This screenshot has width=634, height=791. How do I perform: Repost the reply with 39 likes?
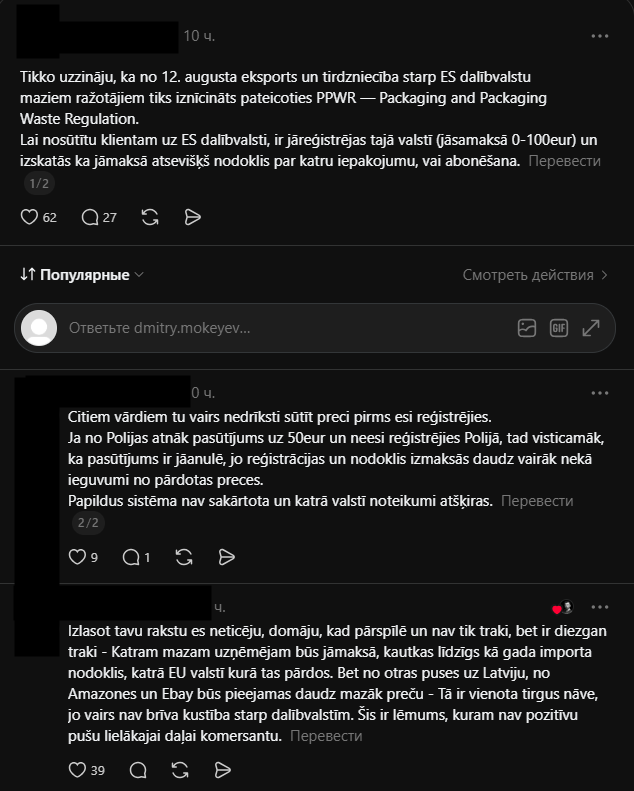tap(180, 770)
